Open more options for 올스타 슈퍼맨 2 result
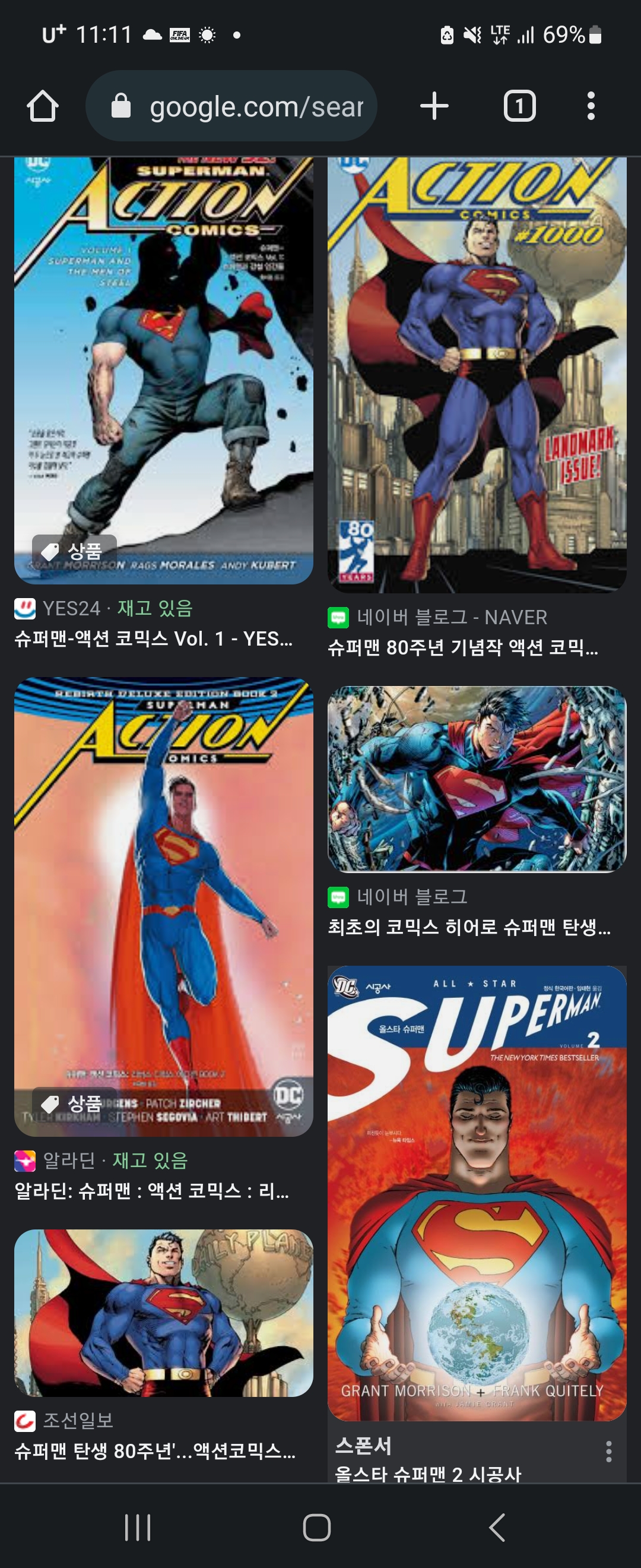Image resolution: width=641 pixels, height=1568 pixels. [x=608, y=1452]
